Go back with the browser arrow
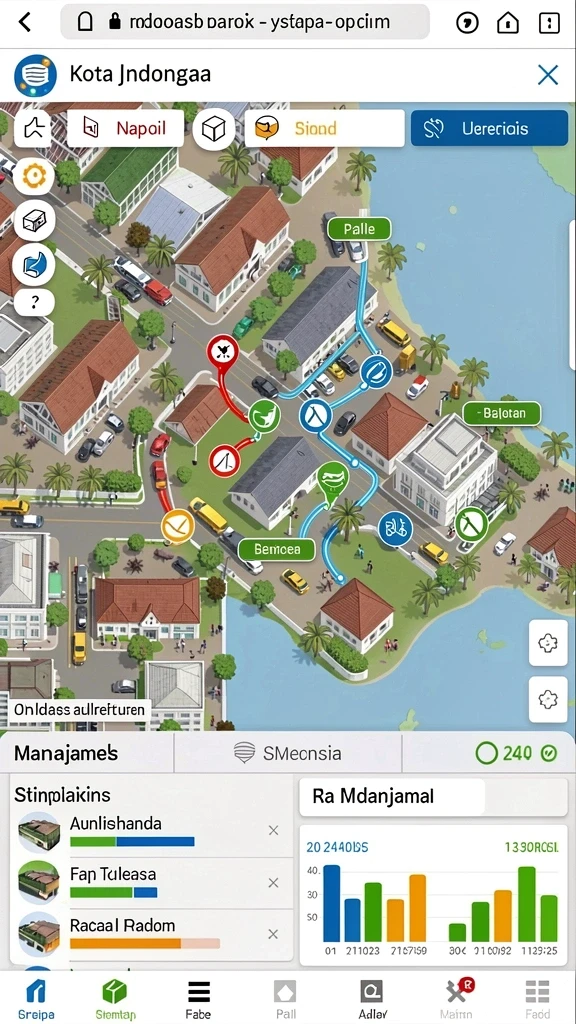The height and width of the screenshot is (1024, 576). point(25,22)
